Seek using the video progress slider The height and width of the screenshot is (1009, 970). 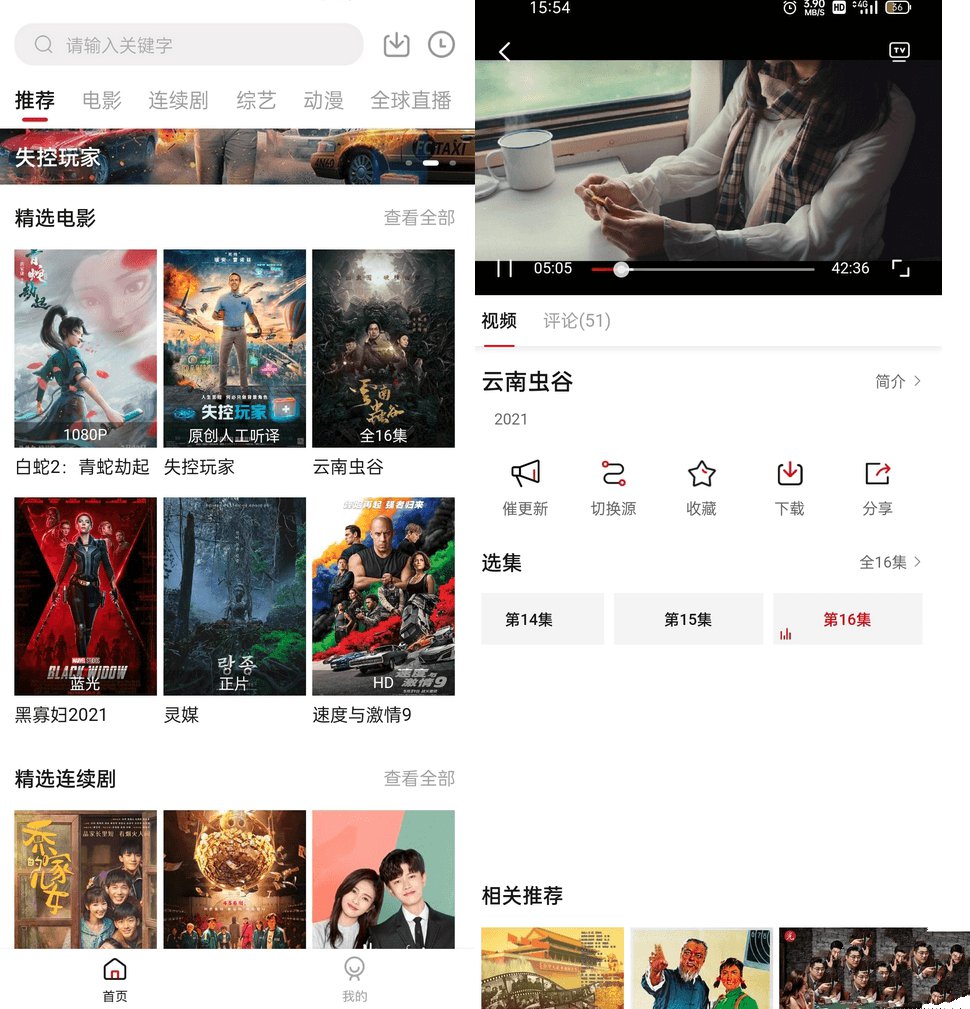coord(620,268)
